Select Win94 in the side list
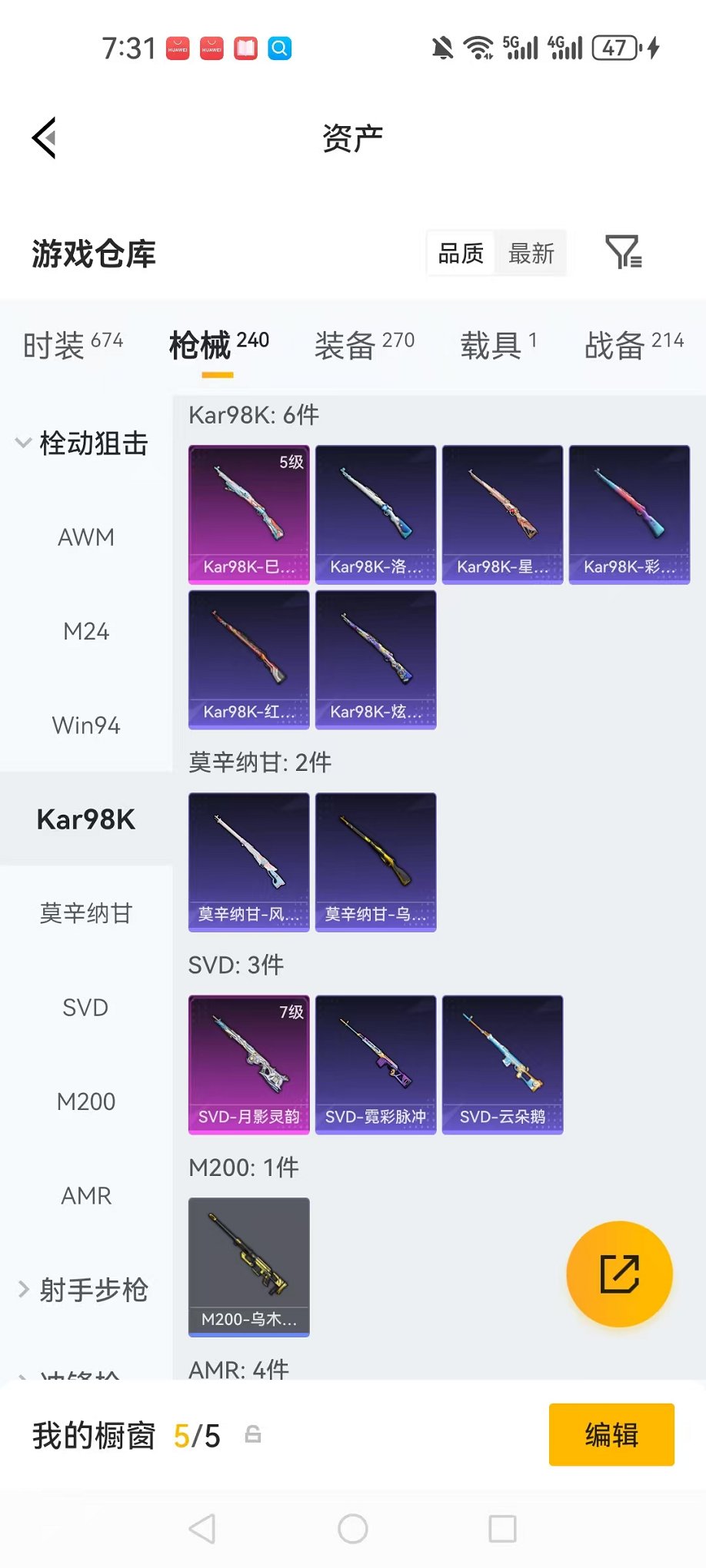 [86, 726]
